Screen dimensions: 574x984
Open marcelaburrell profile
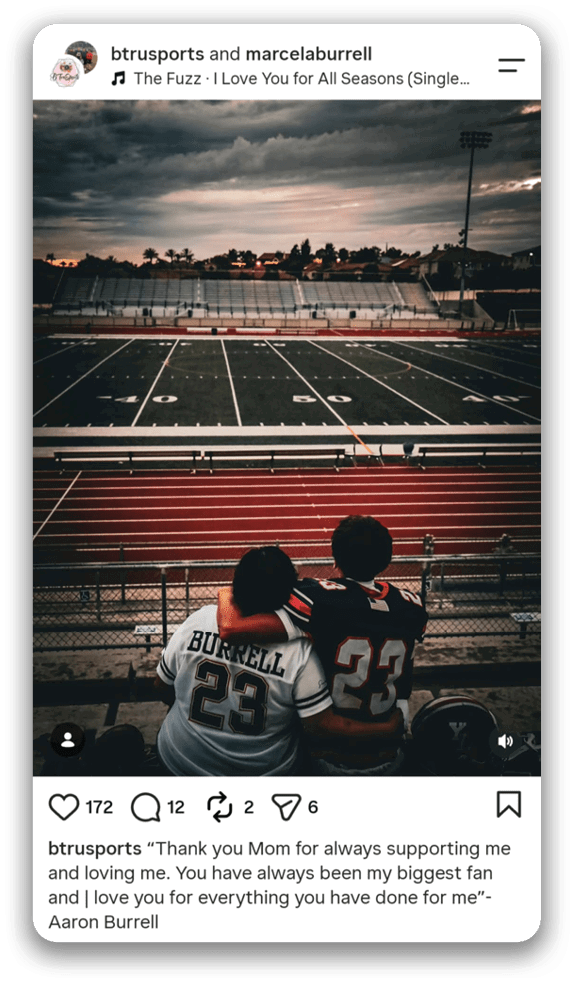(309, 54)
